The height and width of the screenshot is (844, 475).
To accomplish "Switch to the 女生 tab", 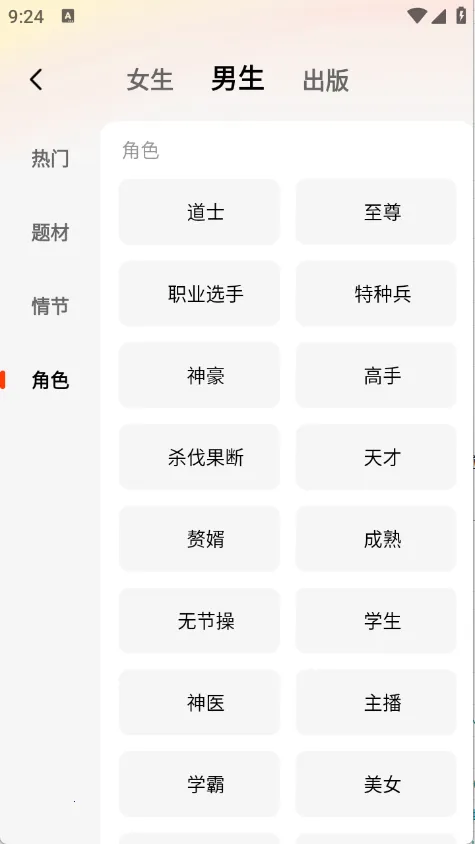I will click(150, 80).
